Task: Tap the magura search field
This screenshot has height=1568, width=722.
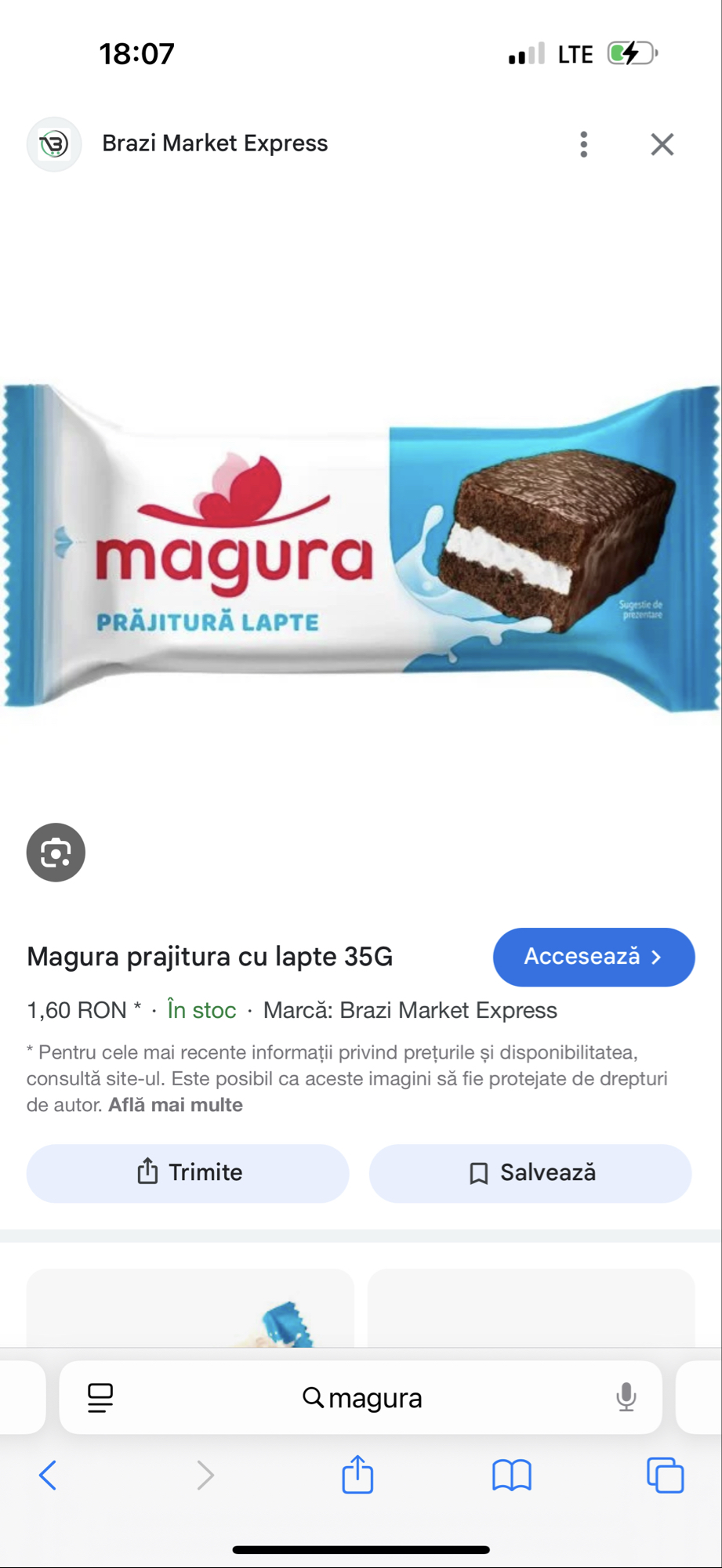Action: pos(375,1397)
